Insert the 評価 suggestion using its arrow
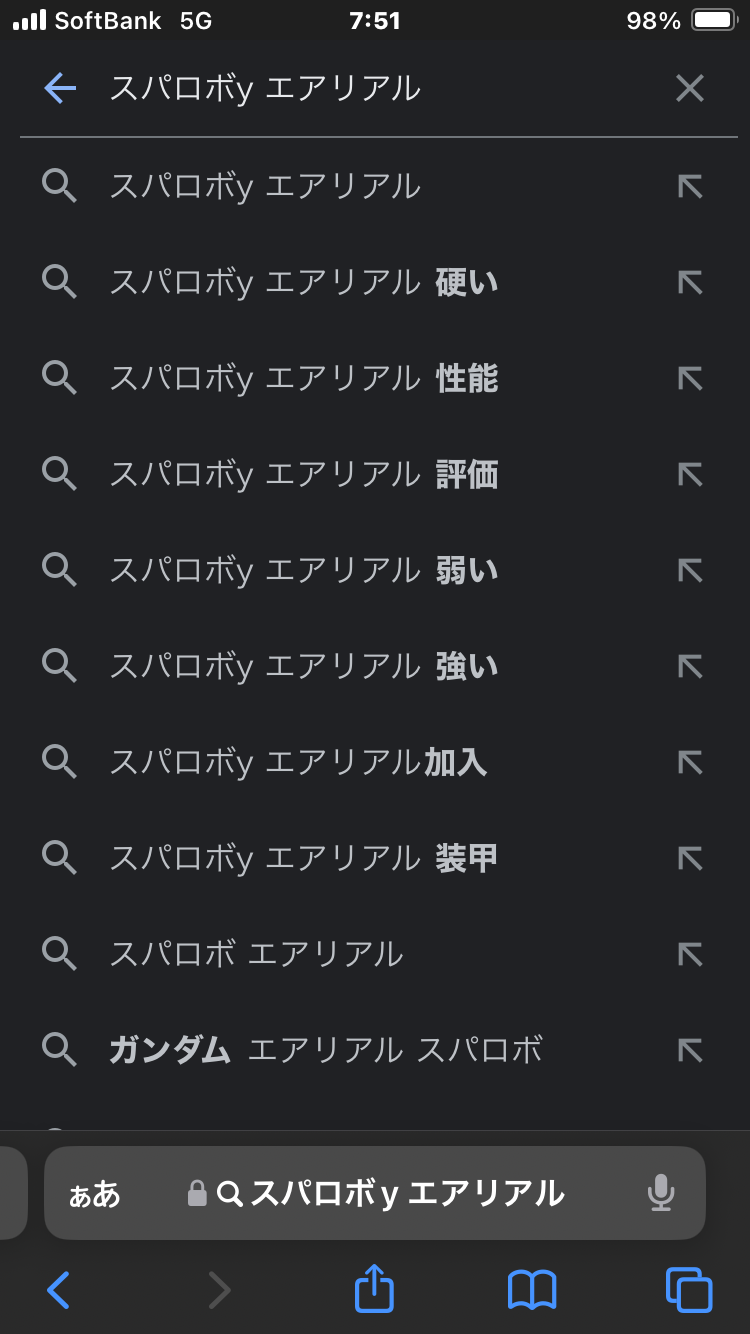The width and height of the screenshot is (750, 1334). point(690,475)
